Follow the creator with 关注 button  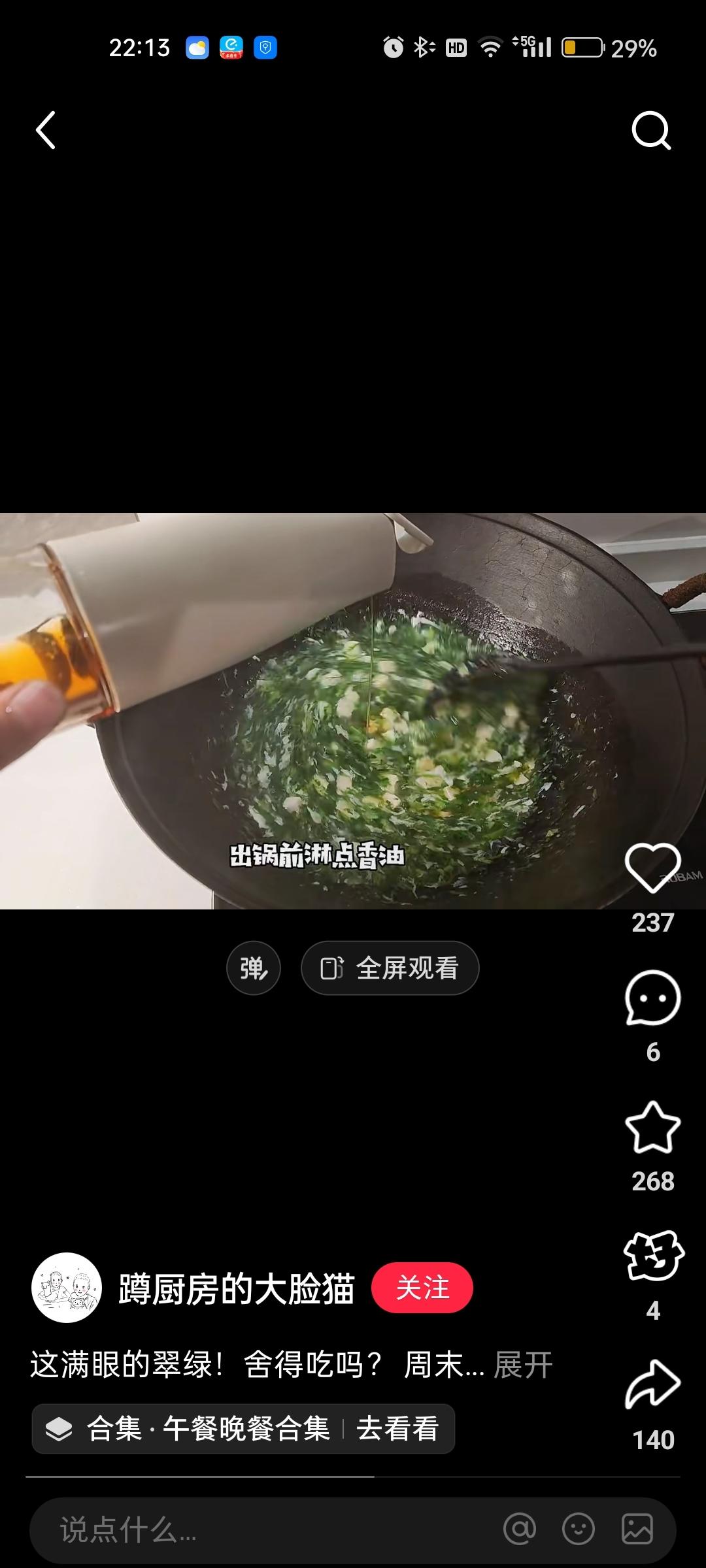[422, 1288]
